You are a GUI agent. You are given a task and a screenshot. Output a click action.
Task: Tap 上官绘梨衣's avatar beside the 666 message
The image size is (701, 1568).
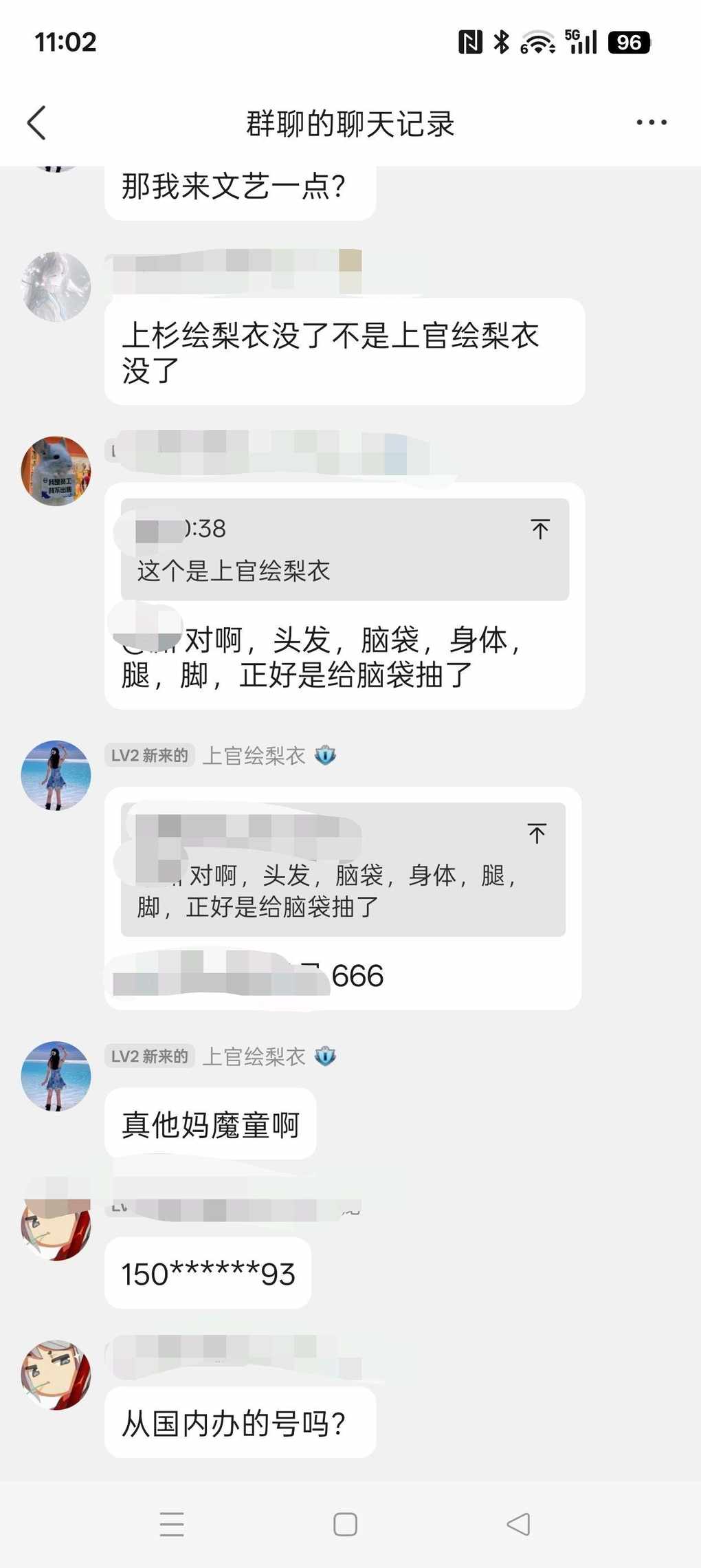point(56,775)
